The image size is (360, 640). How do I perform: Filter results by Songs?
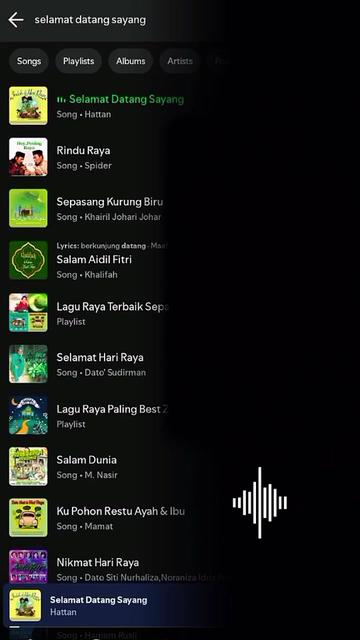coord(29,61)
